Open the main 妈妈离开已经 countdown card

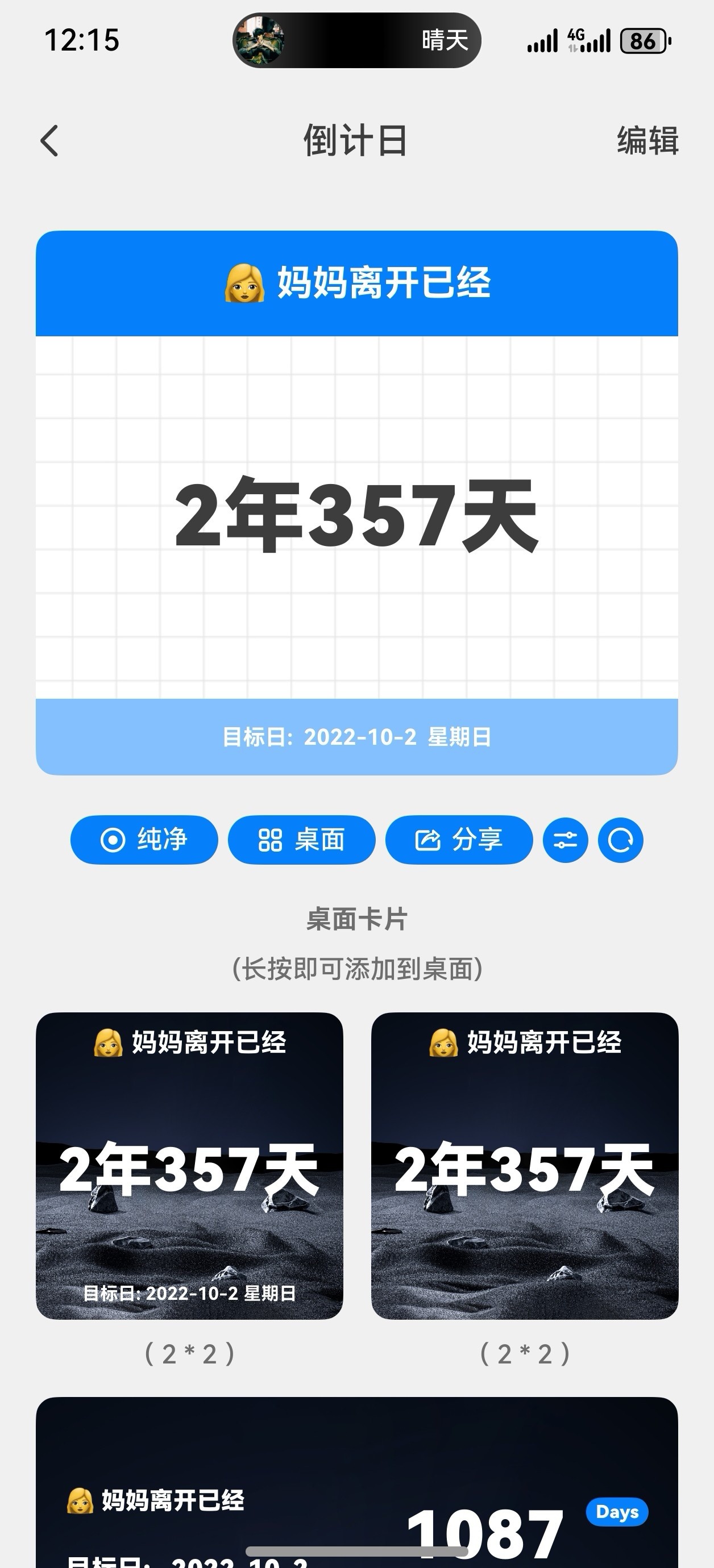click(x=357, y=503)
